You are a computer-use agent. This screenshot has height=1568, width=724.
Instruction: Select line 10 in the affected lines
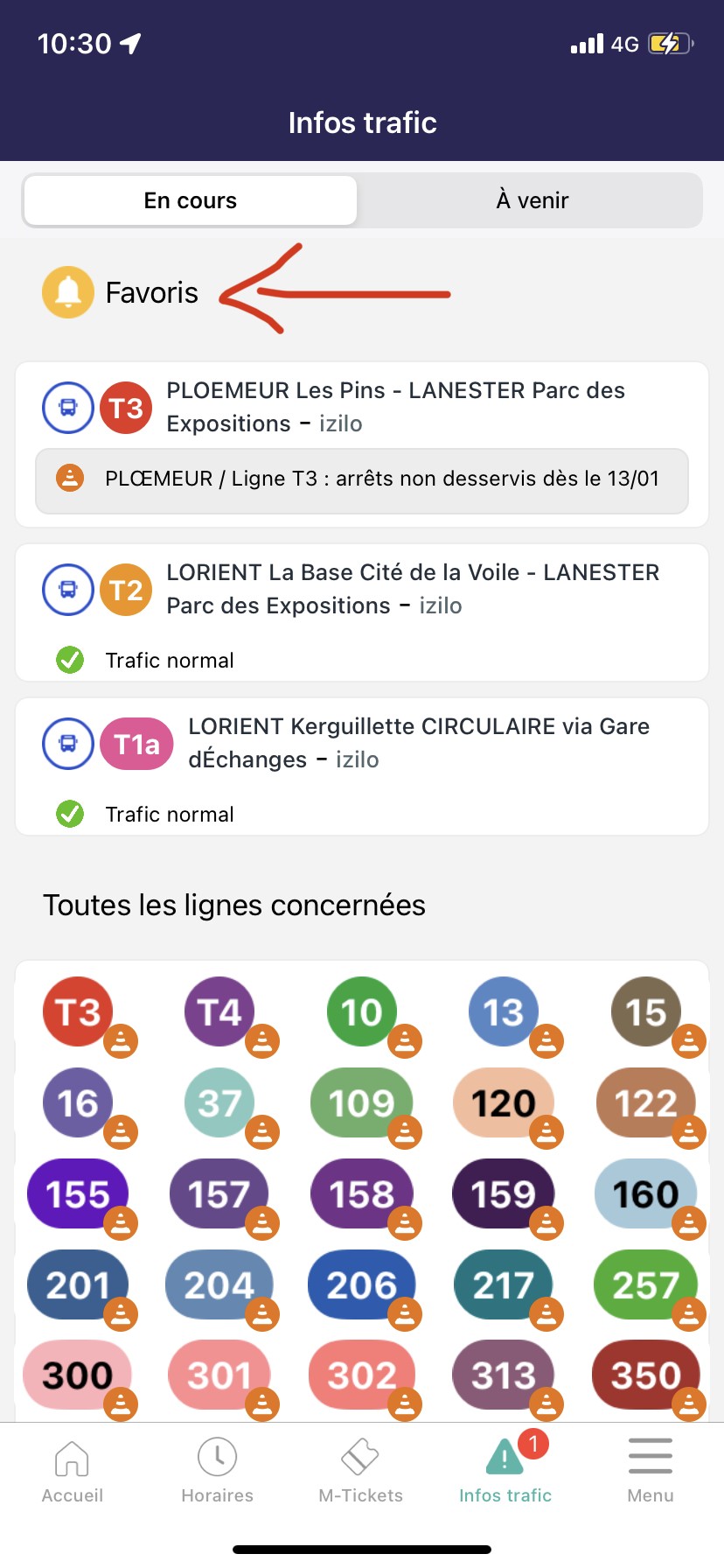[x=361, y=1012]
